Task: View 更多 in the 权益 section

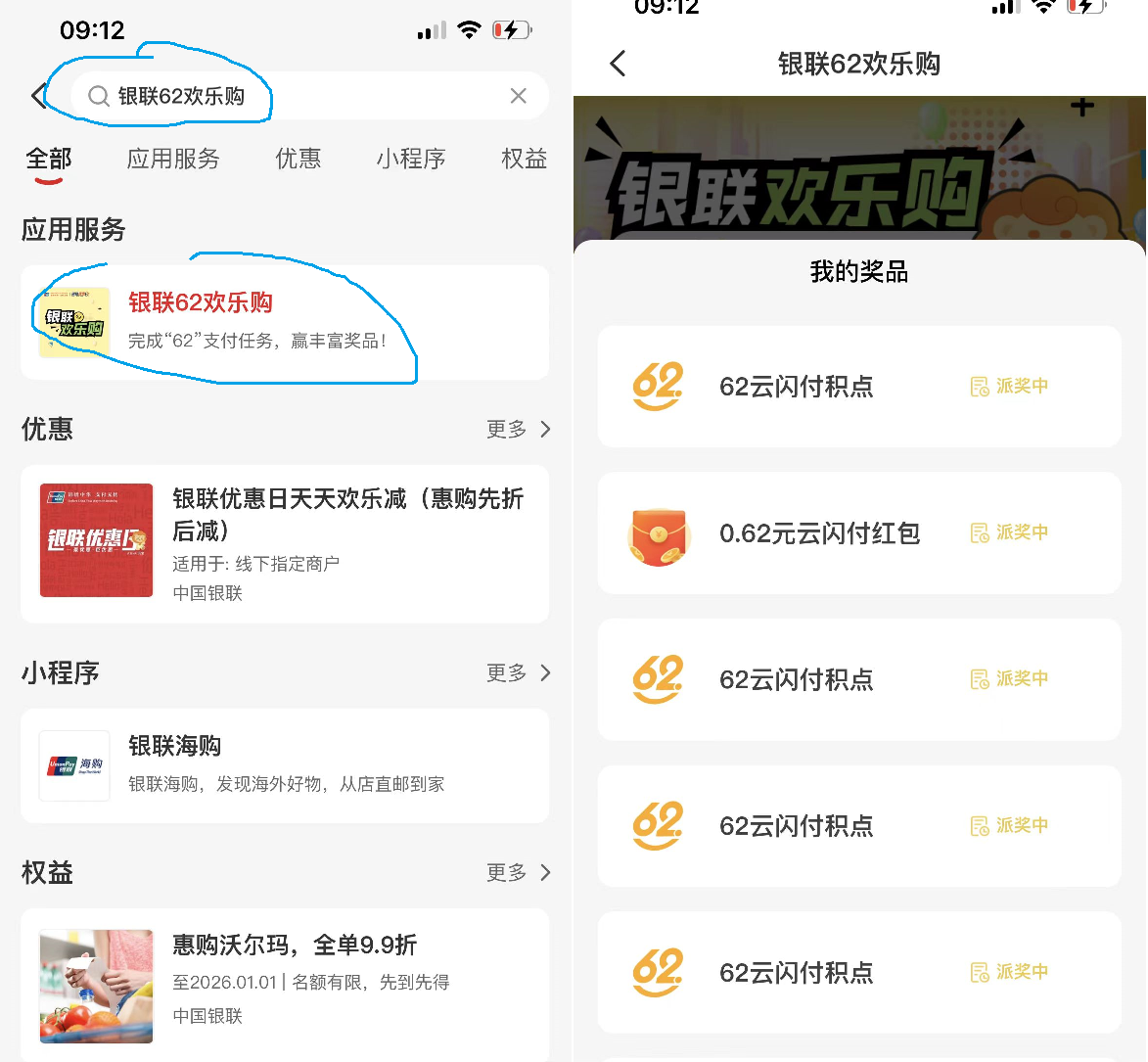Action: [x=518, y=872]
